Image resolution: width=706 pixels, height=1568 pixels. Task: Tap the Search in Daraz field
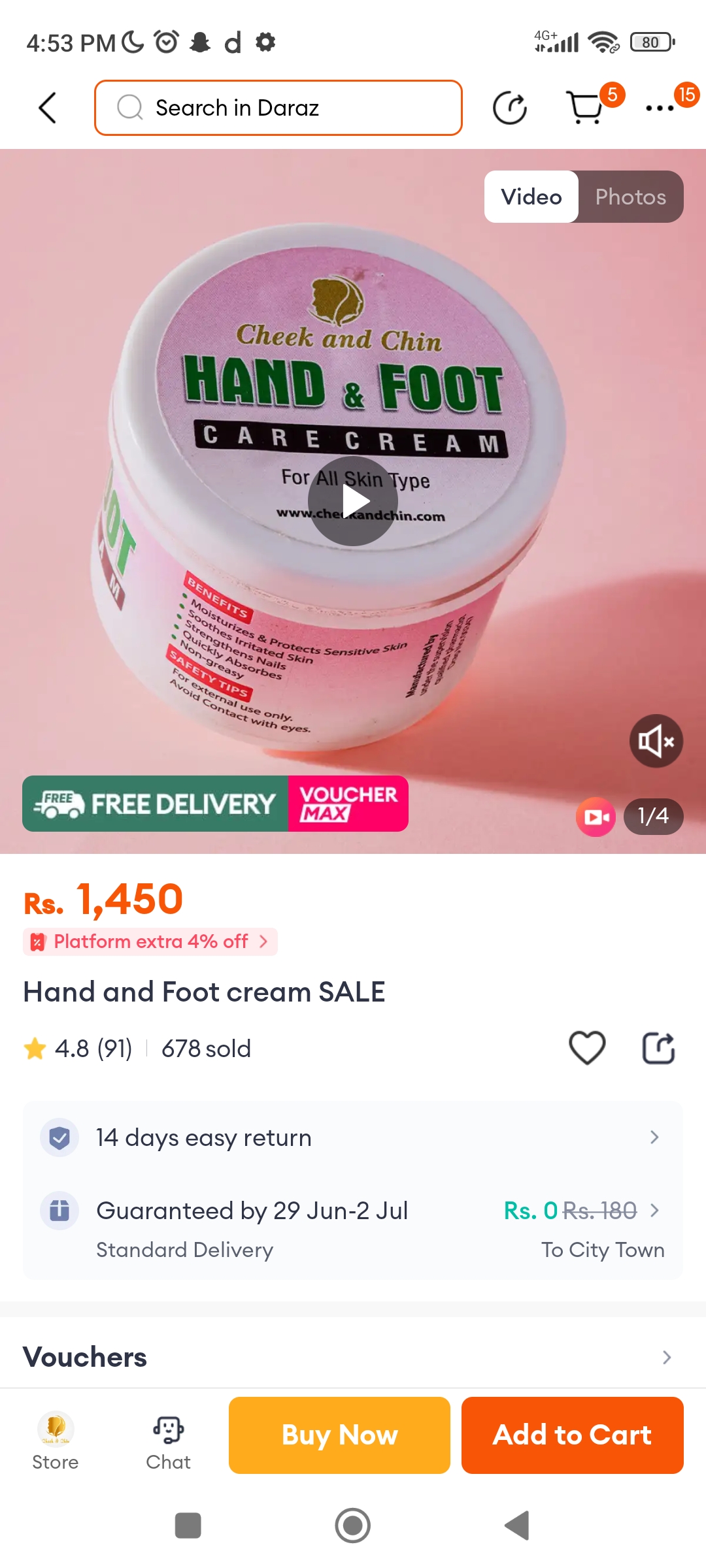[x=278, y=108]
